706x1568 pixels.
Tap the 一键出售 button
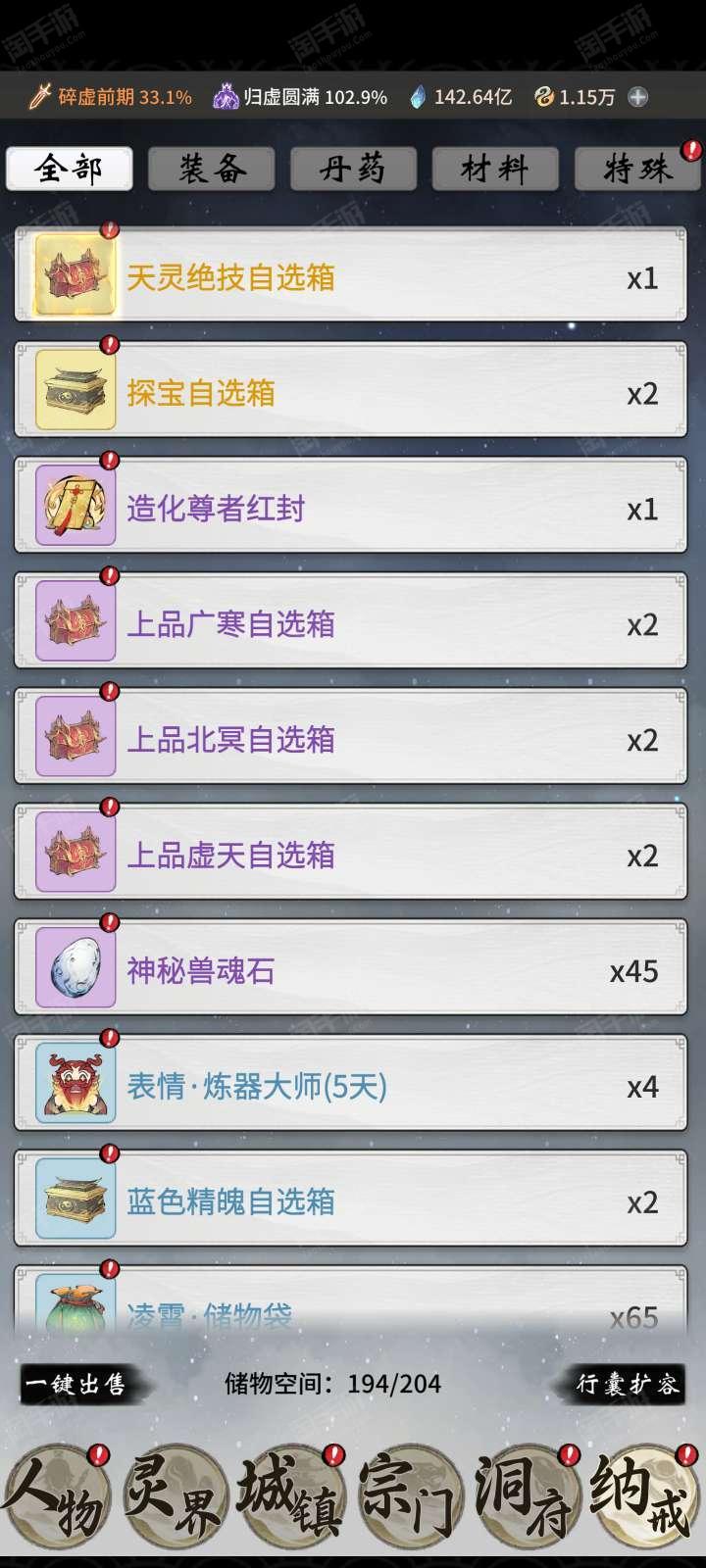click(76, 1384)
